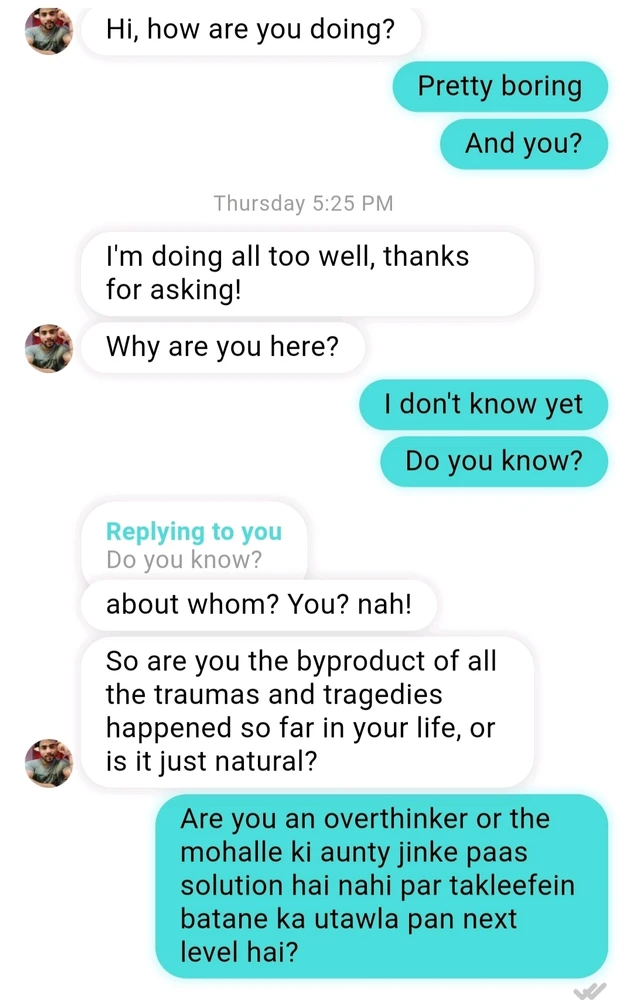View profile from avatar beside "is it just natural?"
This screenshot has height=1000, width=633.
click(x=49, y=763)
